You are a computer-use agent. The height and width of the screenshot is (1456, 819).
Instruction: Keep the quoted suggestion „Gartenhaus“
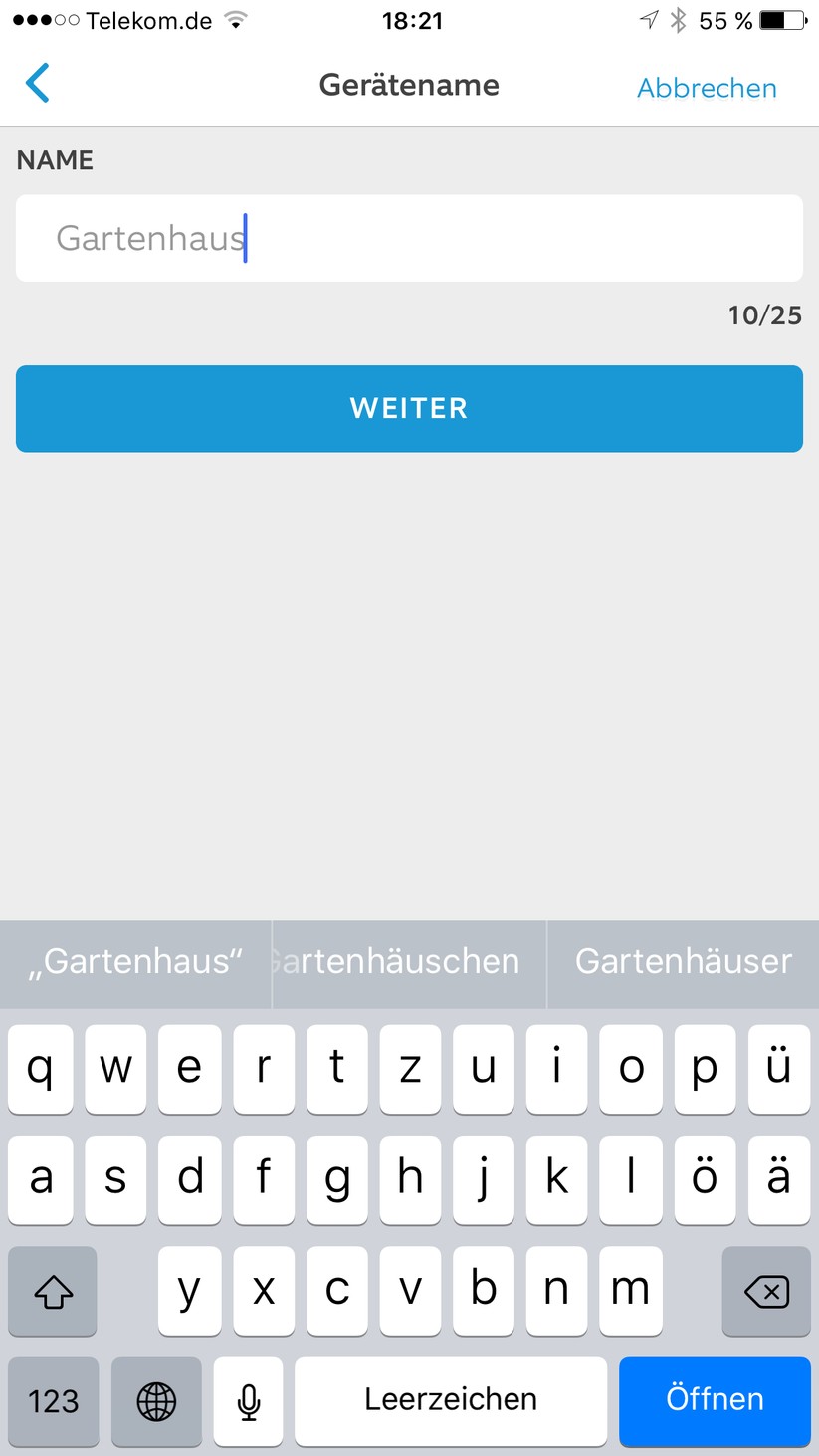pyautogui.click(x=135, y=961)
